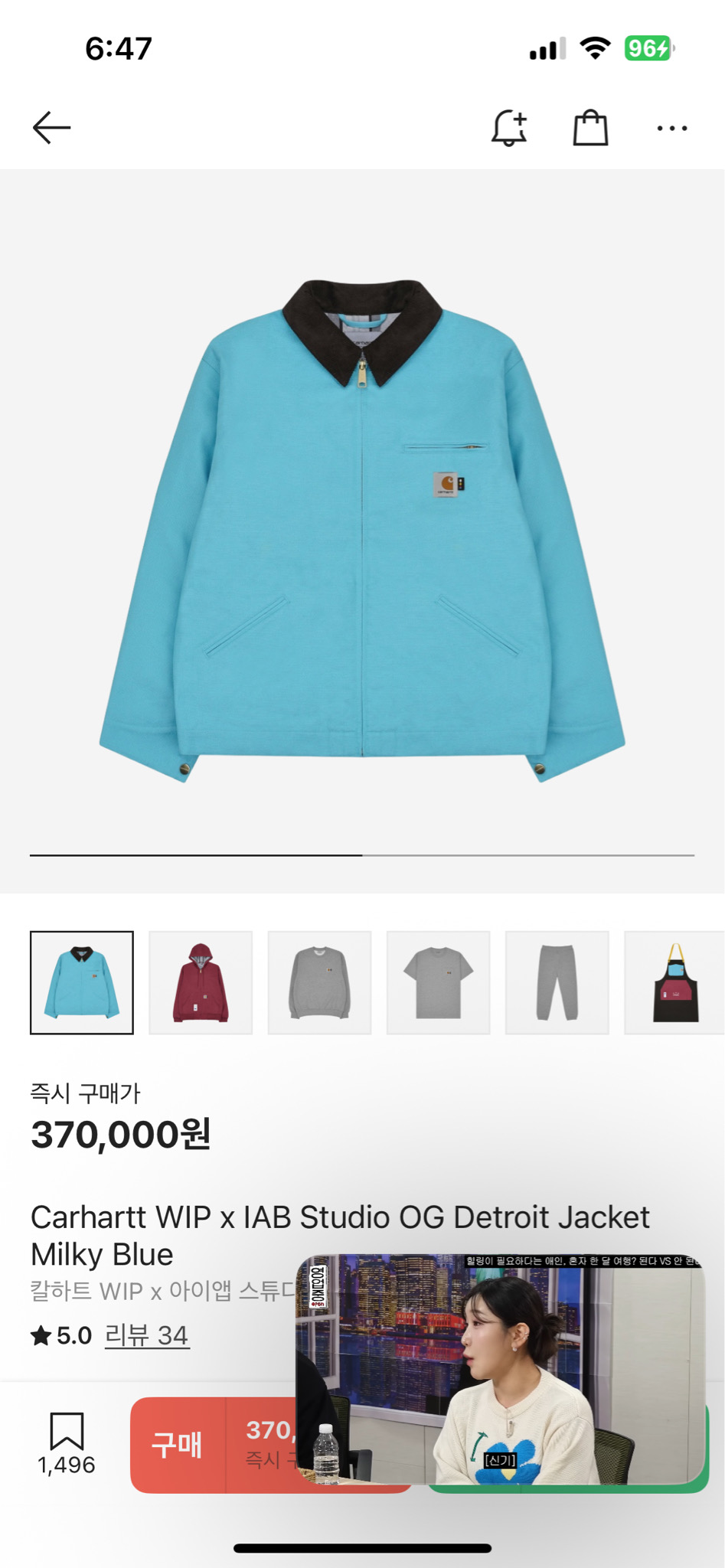Image resolution: width=725 pixels, height=1568 pixels.
Task: Go back using the arrow icon
Action: 51,128
